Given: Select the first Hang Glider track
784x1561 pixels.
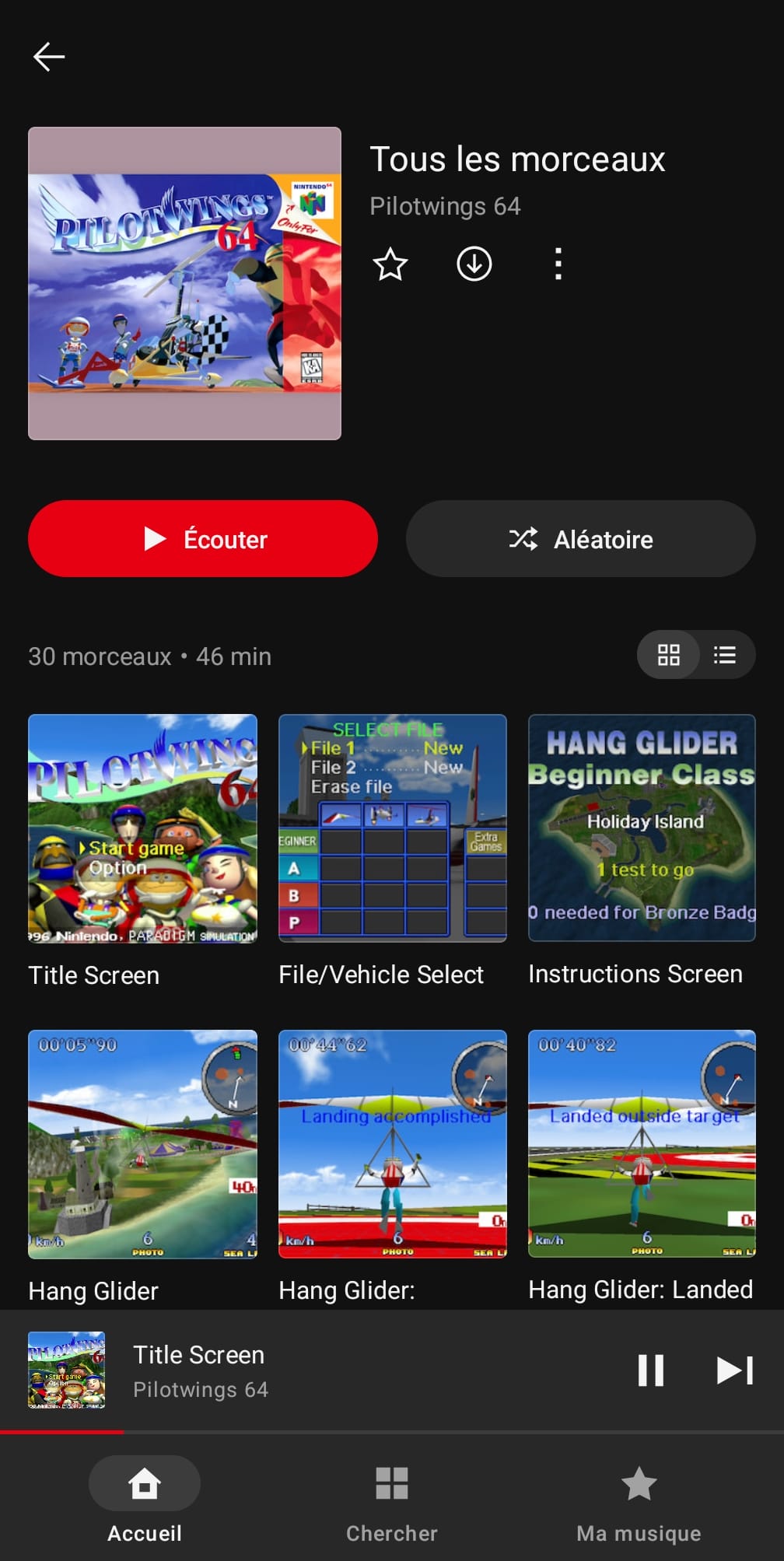Looking at the screenshot, I should 142,1144.
